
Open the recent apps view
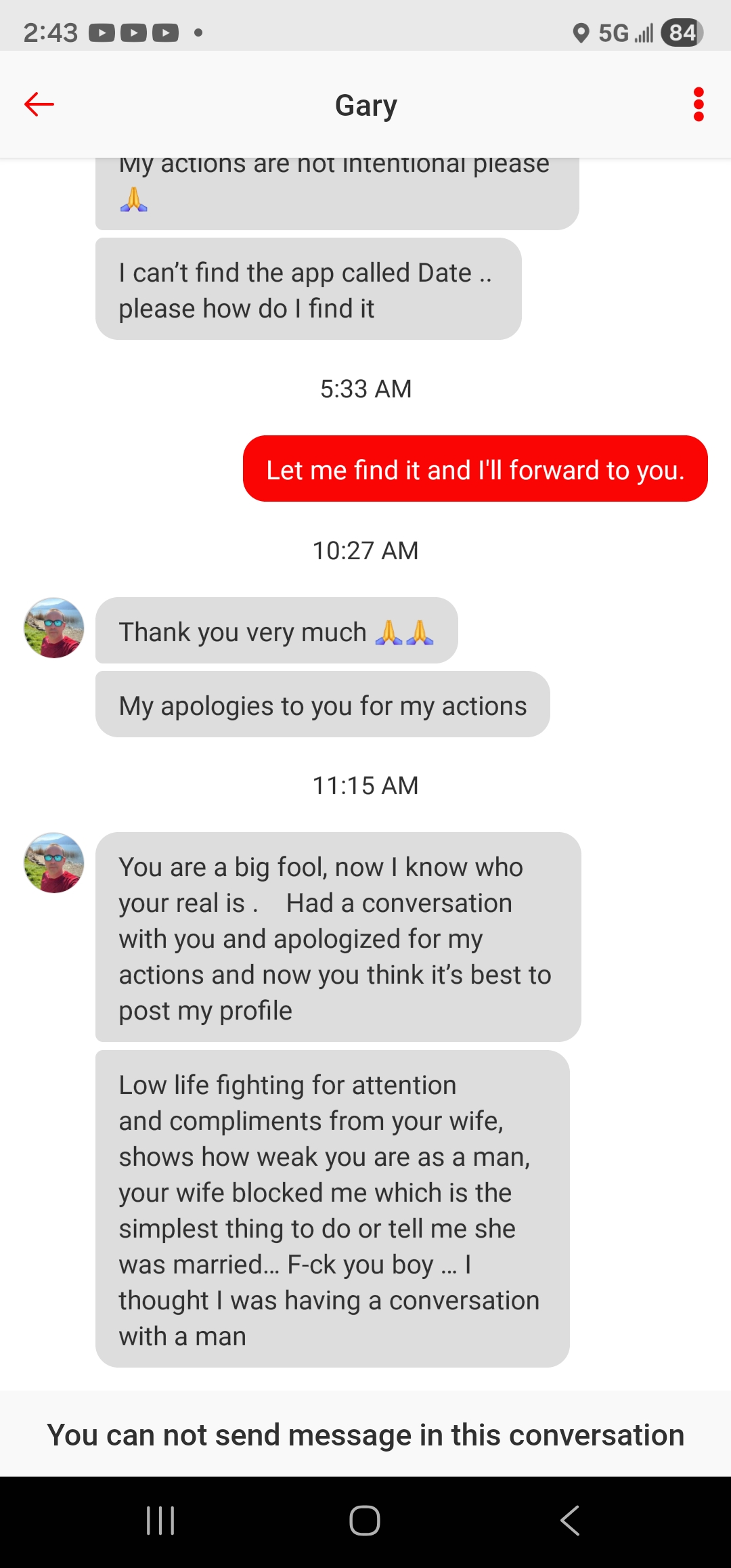click(x=160, y=1521)
